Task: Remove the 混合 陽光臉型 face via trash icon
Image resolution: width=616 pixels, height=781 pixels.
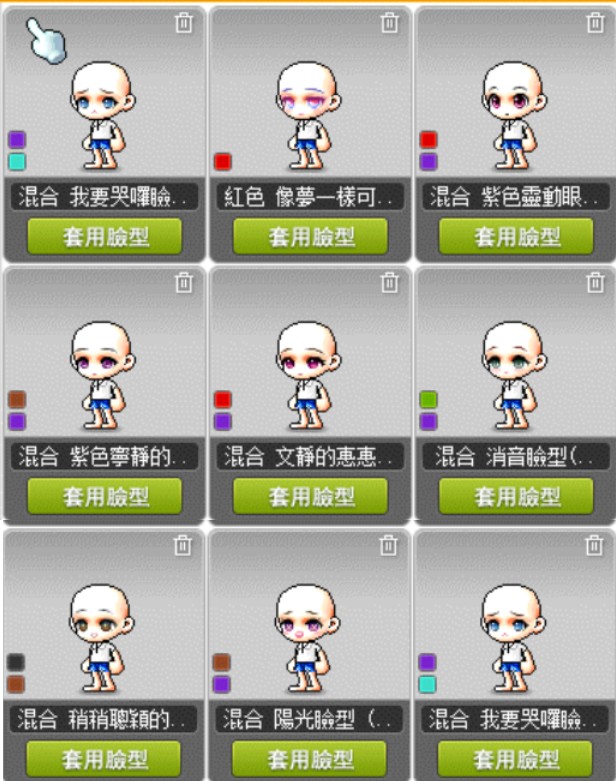Action: point(389,545)
